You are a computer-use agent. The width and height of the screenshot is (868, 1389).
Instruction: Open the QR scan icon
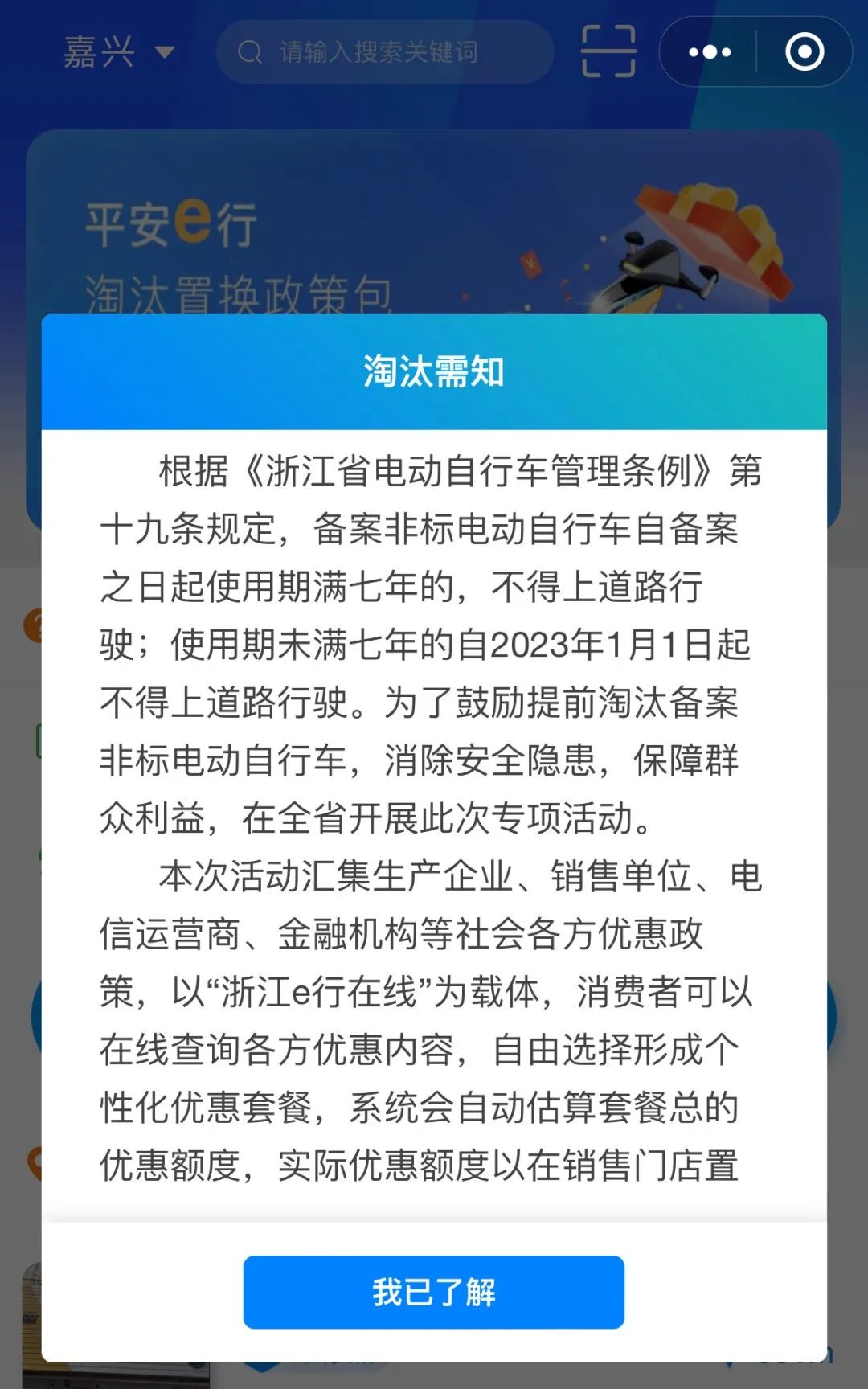[x=608, y=51]
